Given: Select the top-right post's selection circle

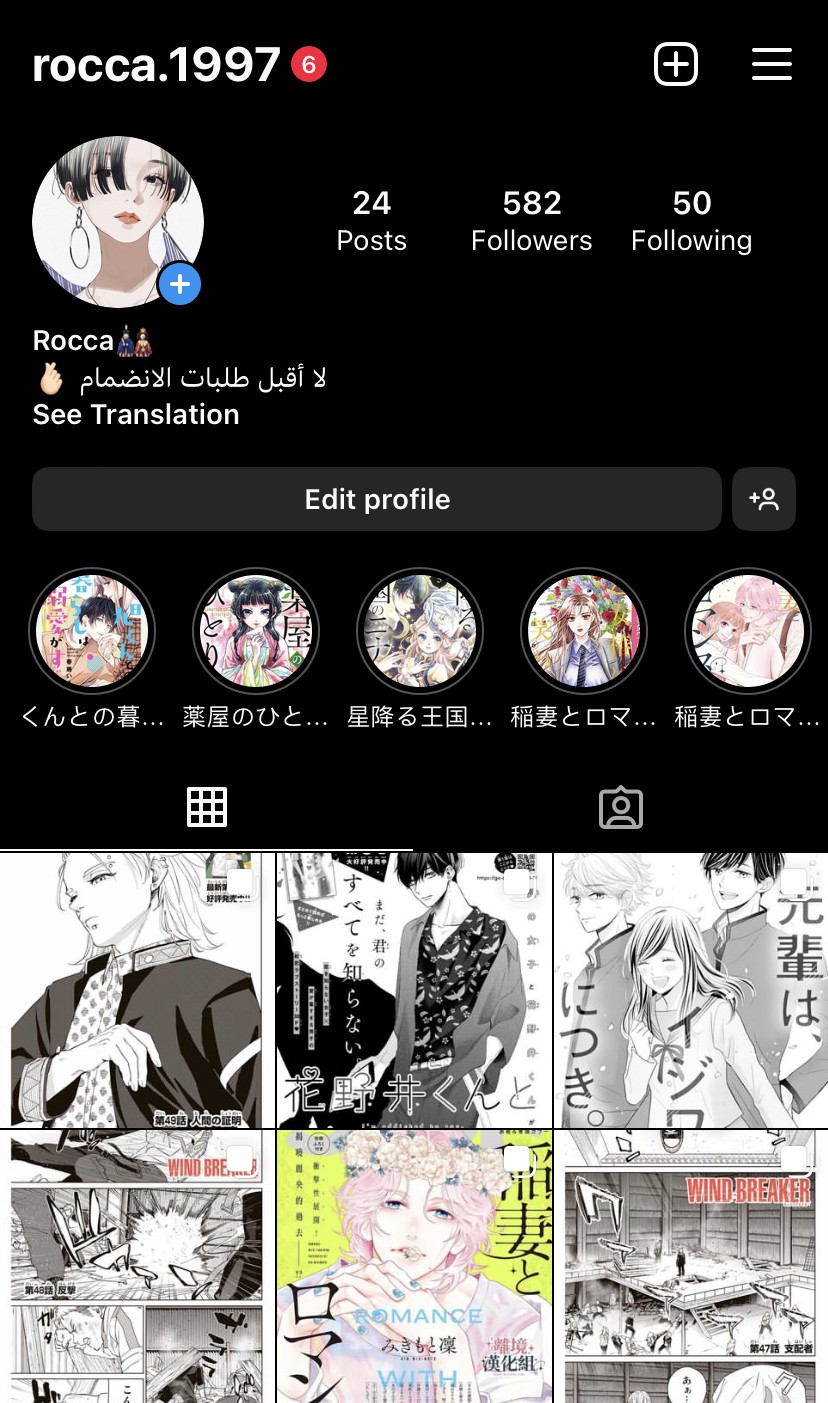Looking at the screenshot, I should (x=792, y=881).
